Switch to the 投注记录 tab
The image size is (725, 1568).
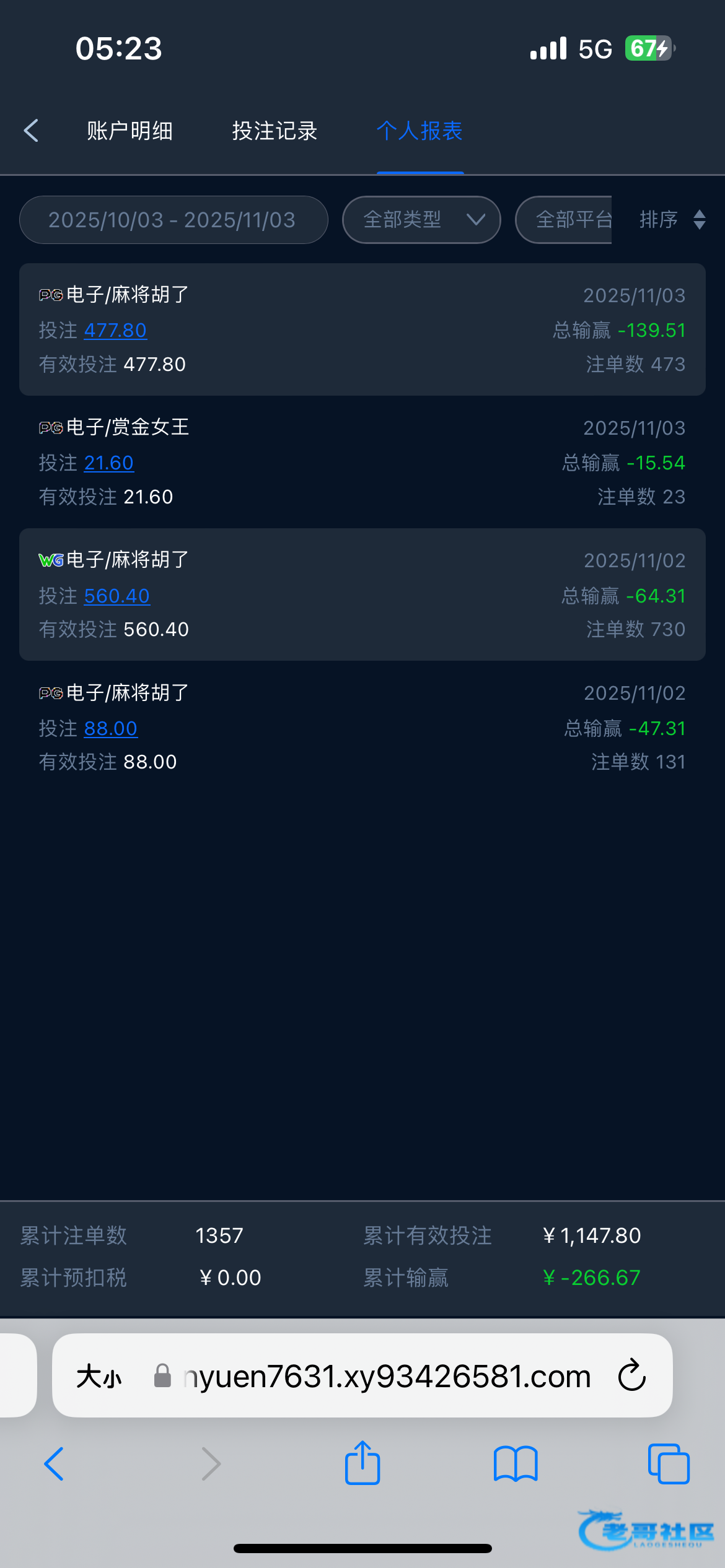pos(275,131)
